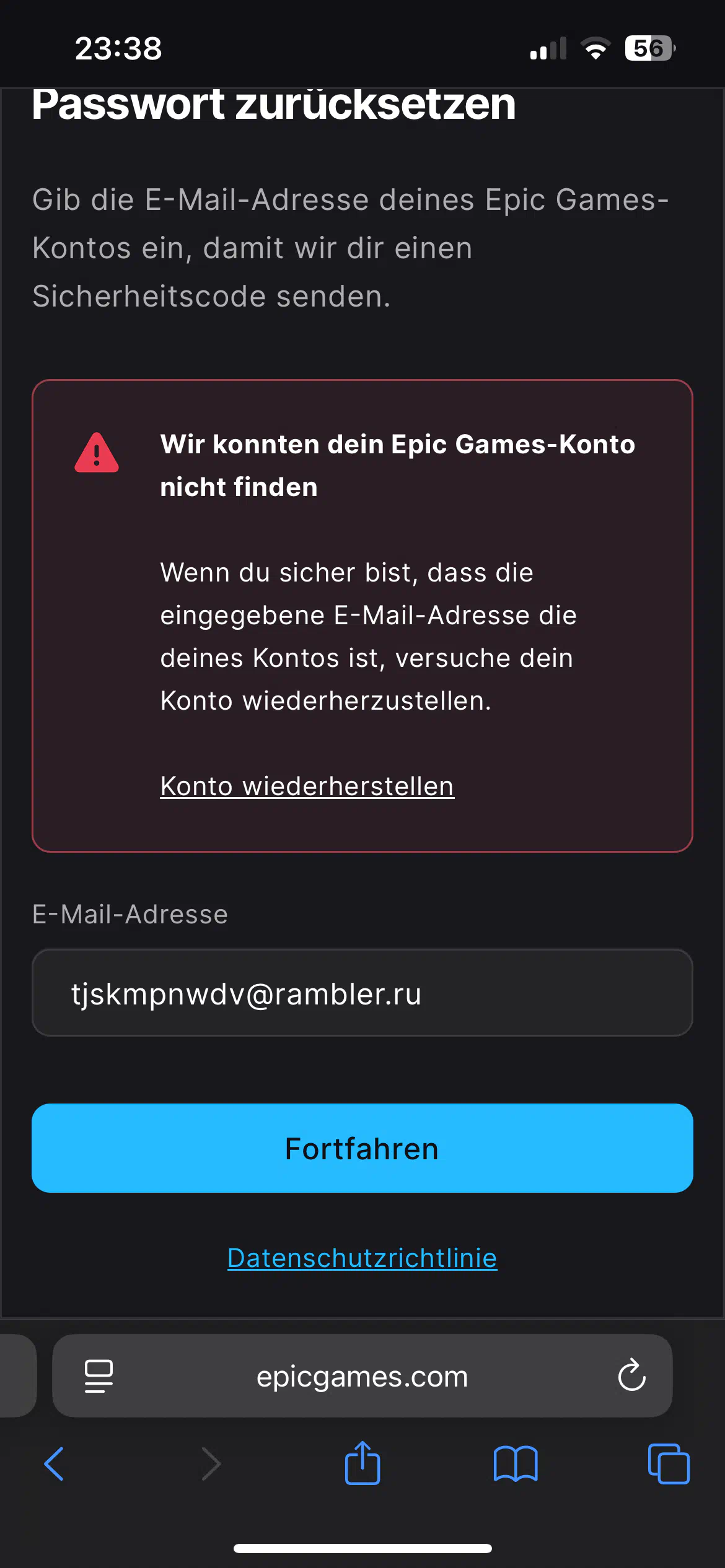Show all open tabs
Viewport: 725px width, 1568px height.
[x=669, y=1464]
